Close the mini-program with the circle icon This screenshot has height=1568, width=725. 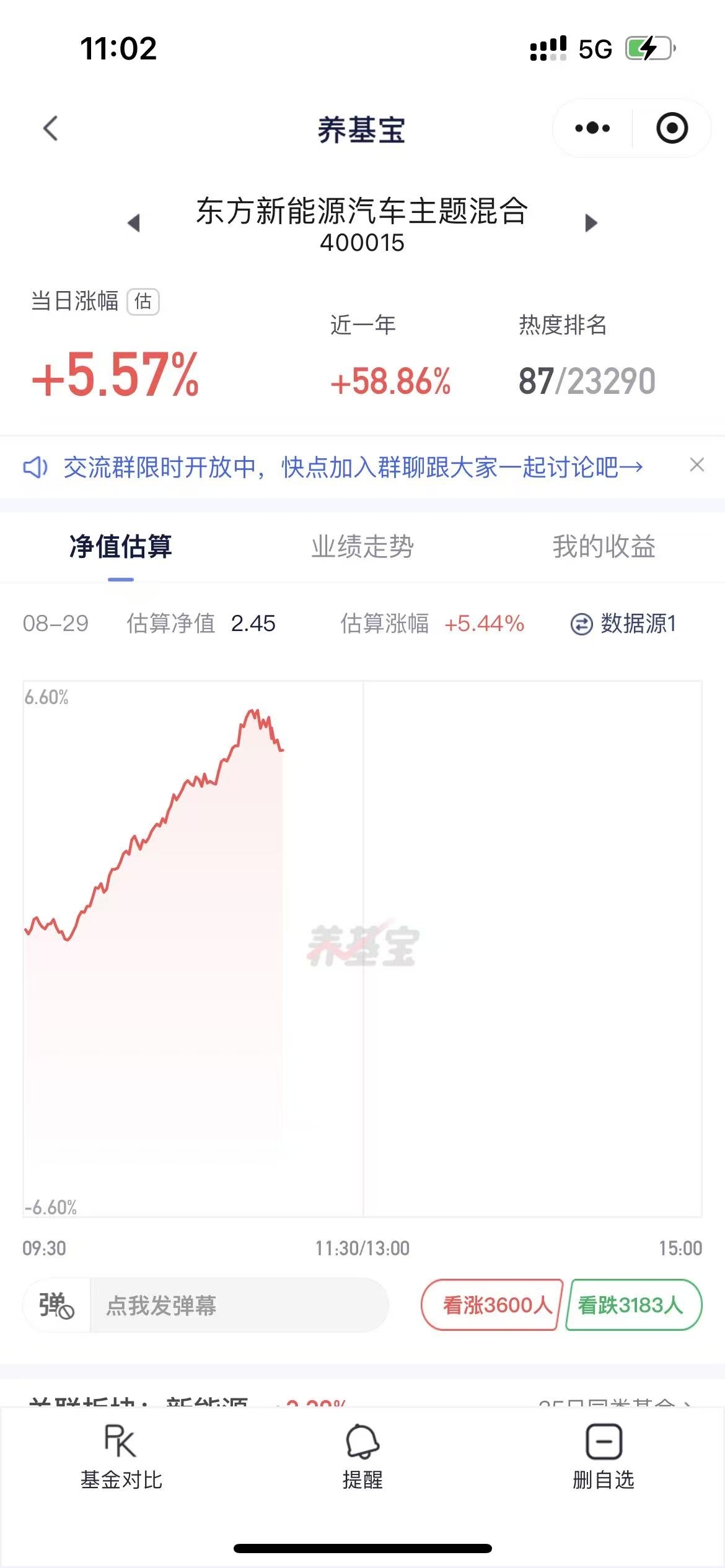672,128
